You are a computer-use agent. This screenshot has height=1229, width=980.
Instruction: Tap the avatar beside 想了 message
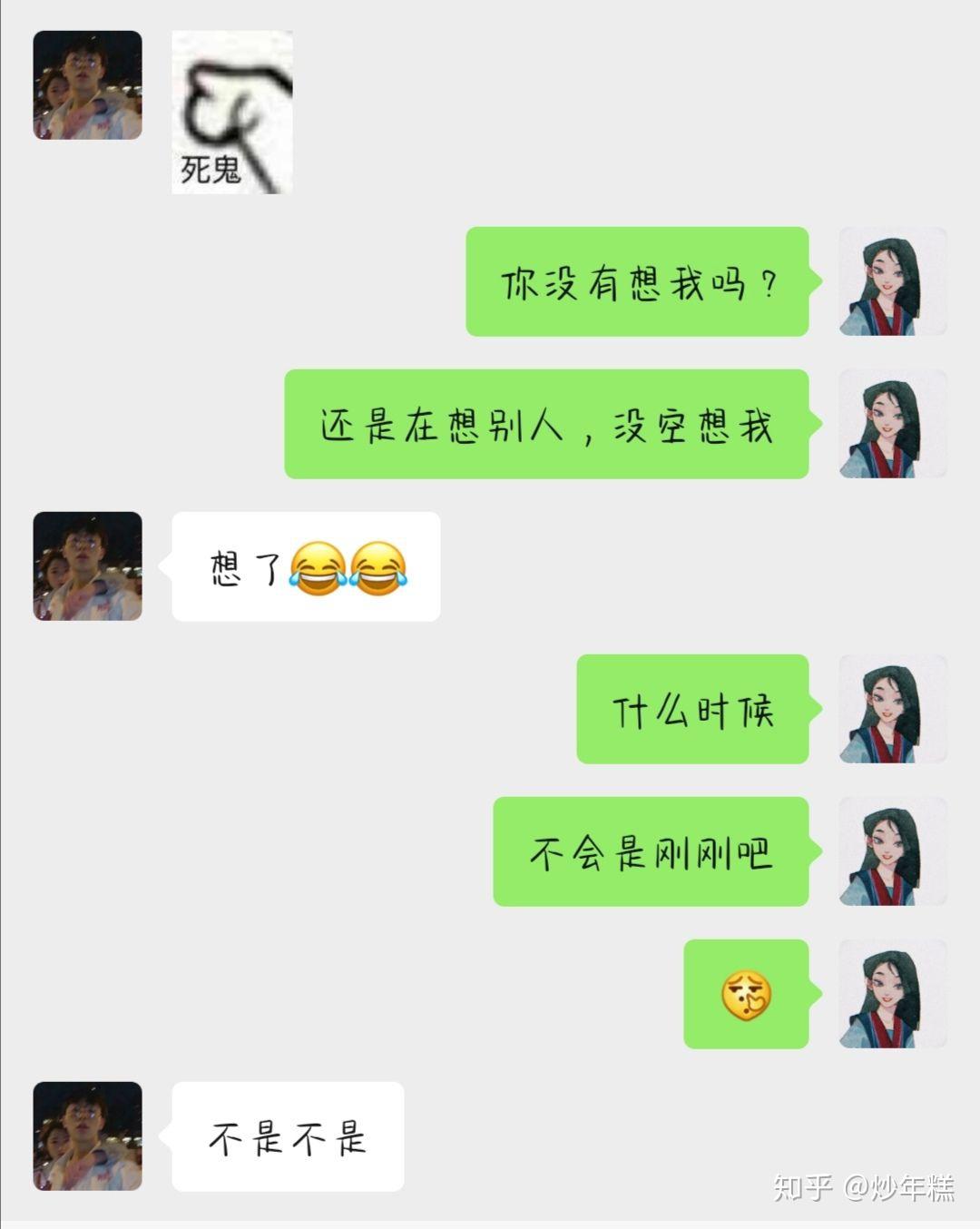[88, 566]
